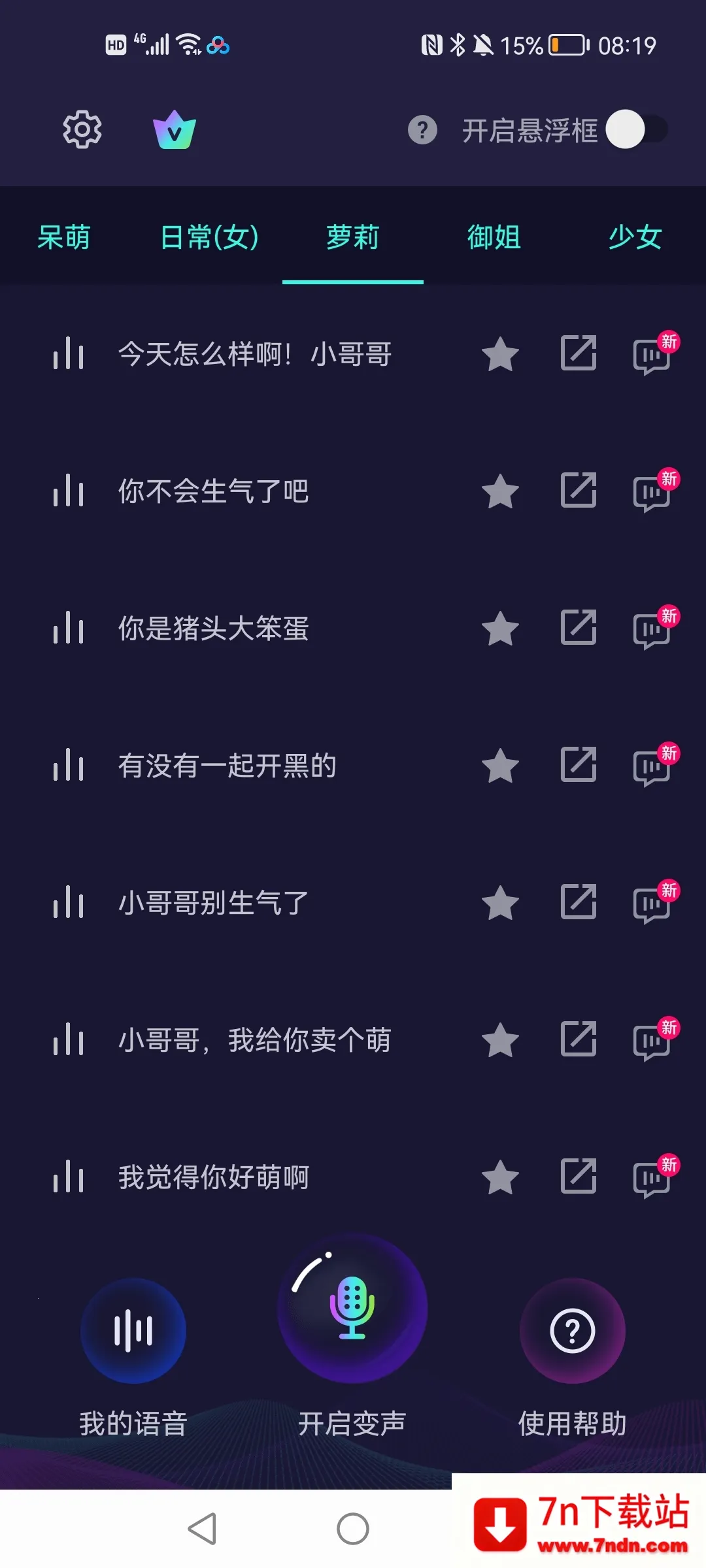This screenshot has height=1568, width=706.
Task: Go back with the system back button
Action: (x=202, y=1529)
